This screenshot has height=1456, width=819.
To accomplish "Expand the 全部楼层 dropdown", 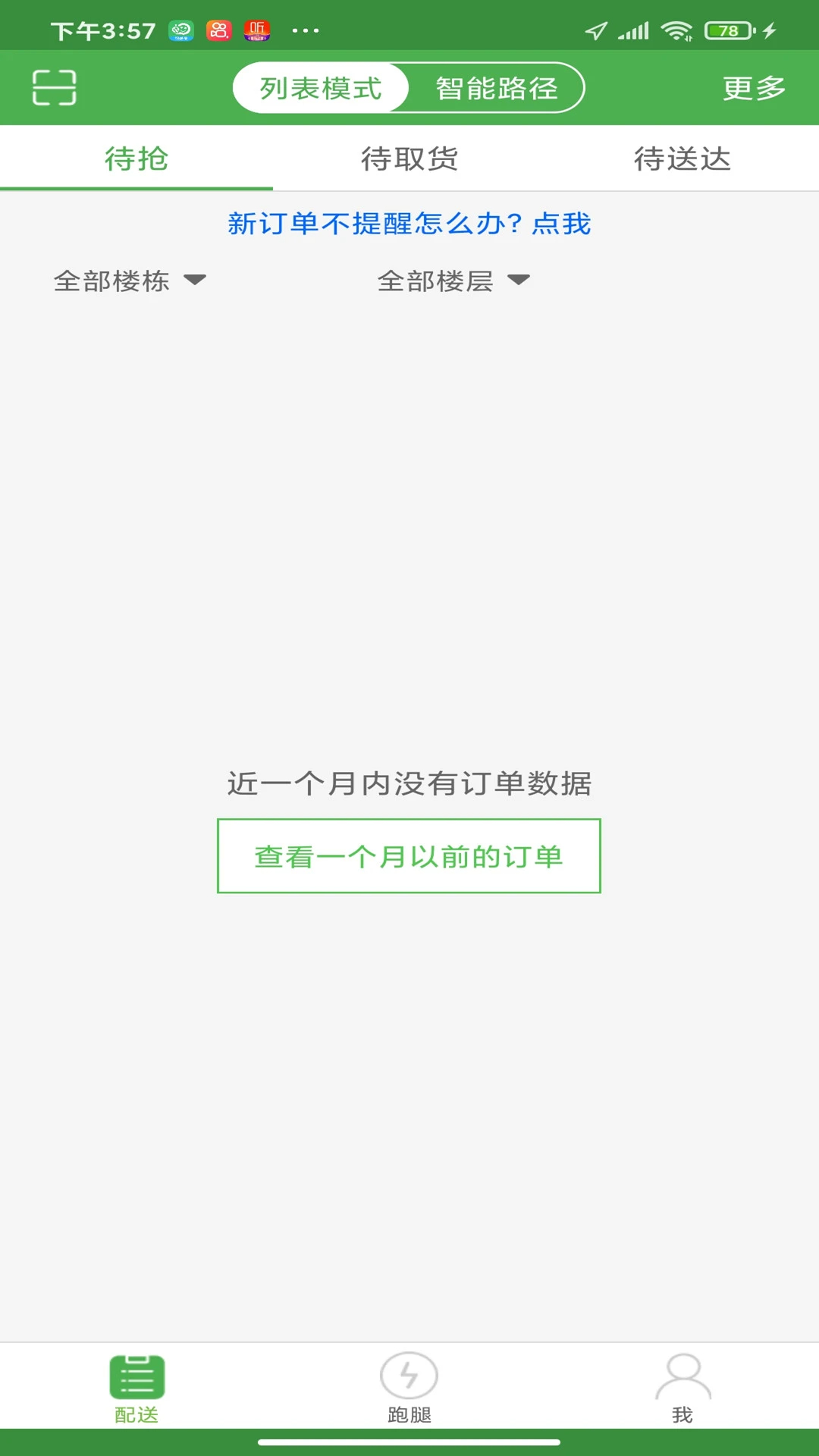I will [453, 281].
